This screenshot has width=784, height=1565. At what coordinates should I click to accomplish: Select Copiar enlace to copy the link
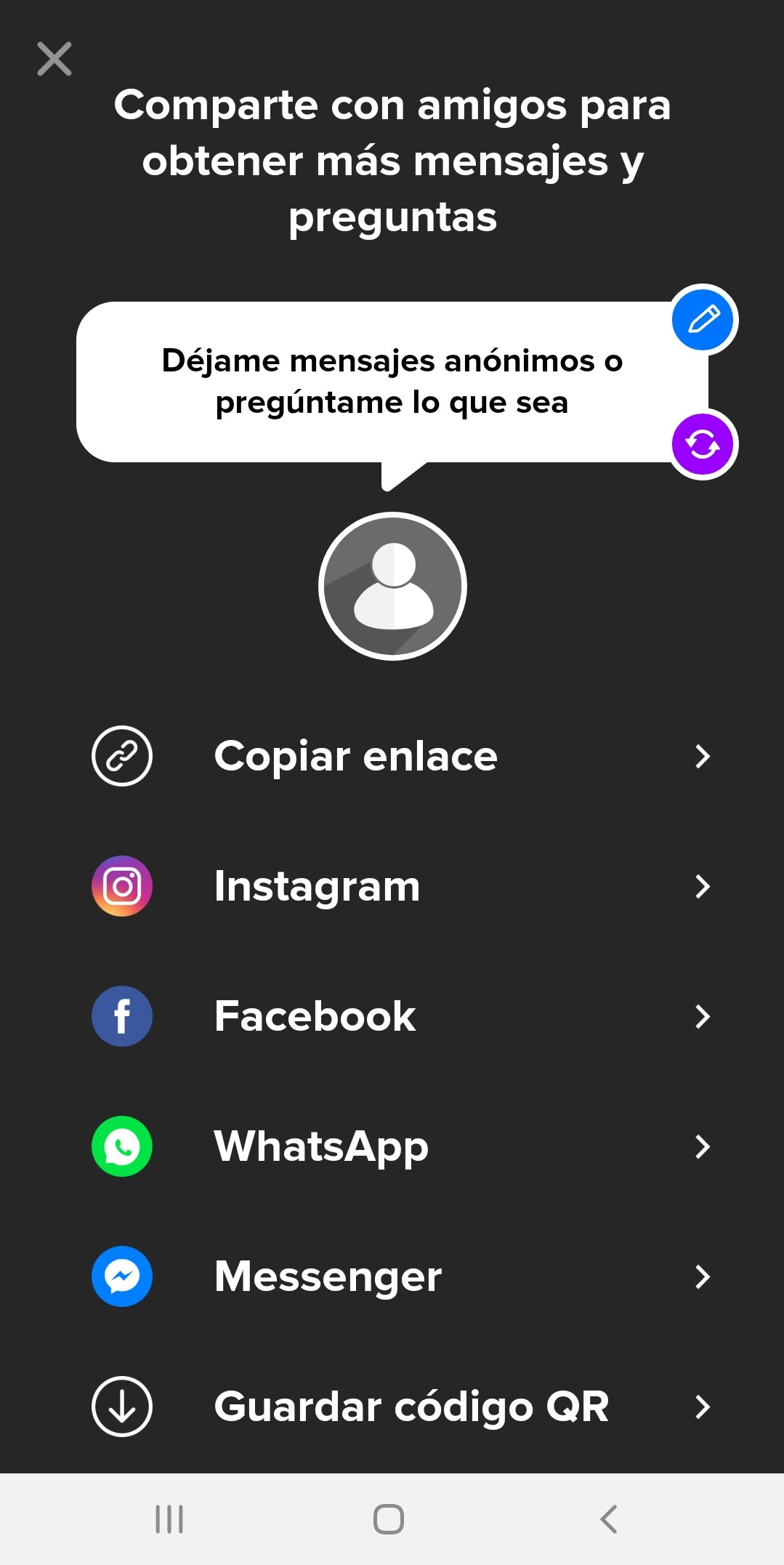pyautogui.click(x=392, y=756)
